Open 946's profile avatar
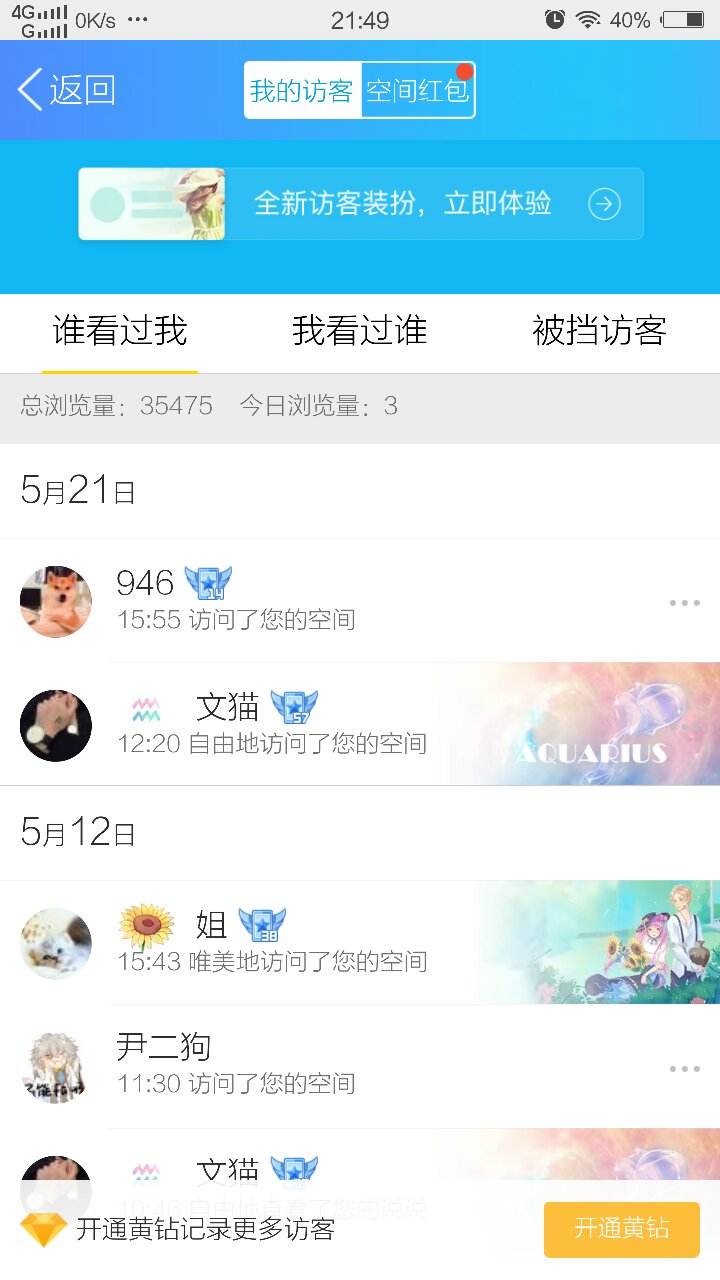 (x=55, y=600)
